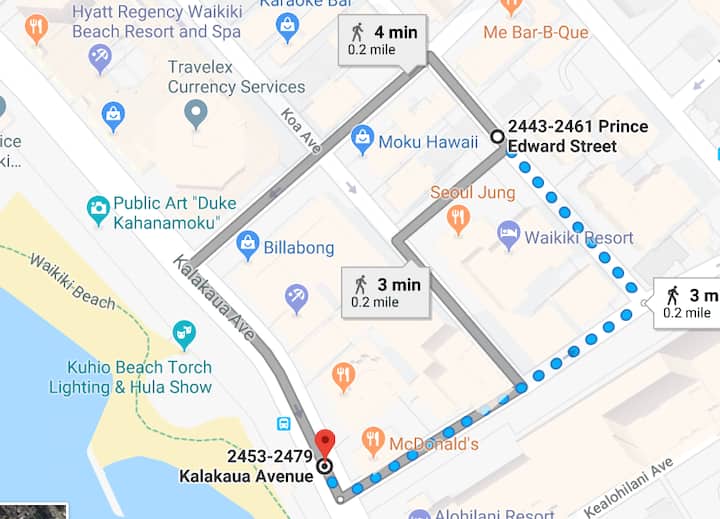Tap the Prince Edward Street starting point

(497, 137)
